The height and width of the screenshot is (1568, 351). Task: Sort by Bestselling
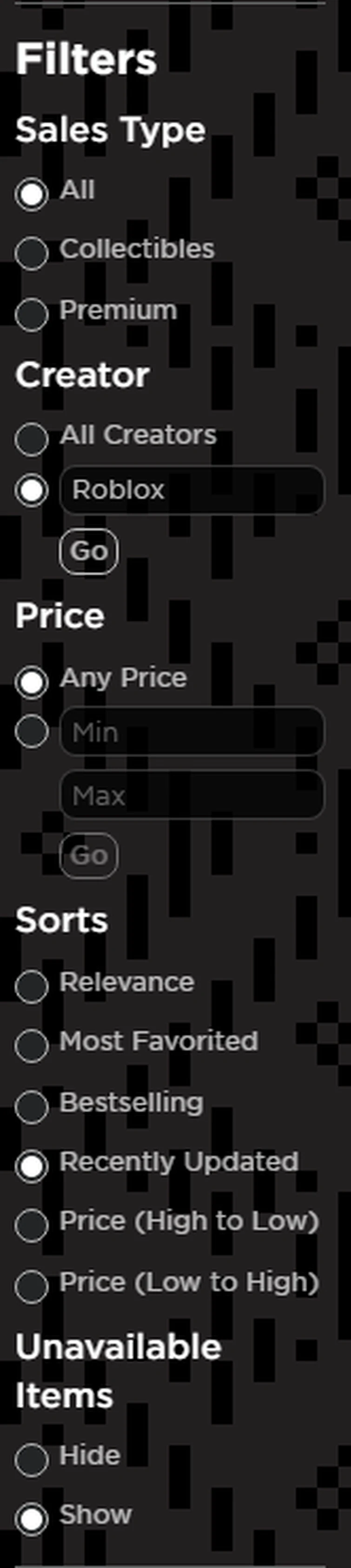click(x=32, y=1106)
